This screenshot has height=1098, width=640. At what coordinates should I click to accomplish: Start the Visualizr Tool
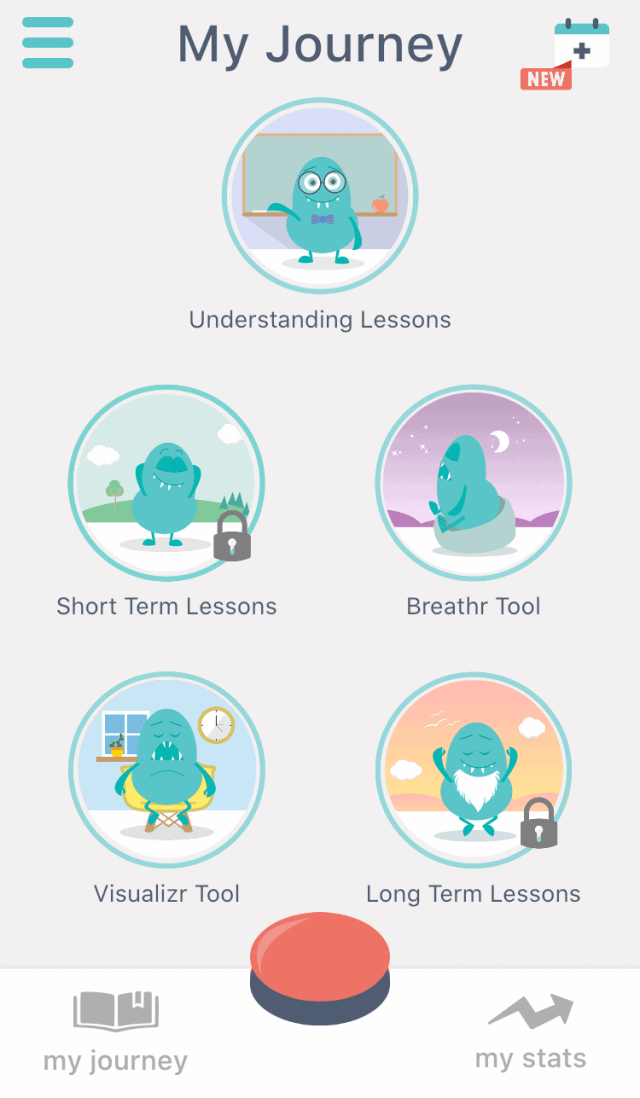166,769
